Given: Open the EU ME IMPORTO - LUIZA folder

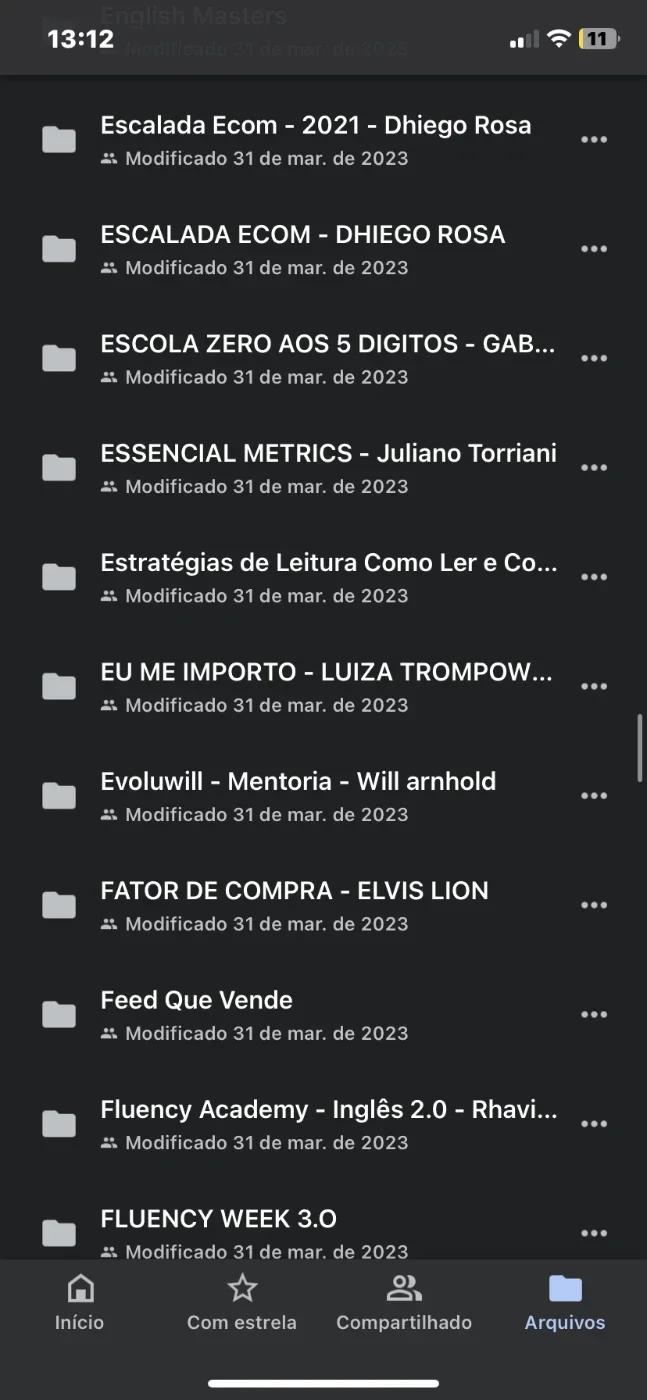Looking at the screenshot, I should coord(300,687).
